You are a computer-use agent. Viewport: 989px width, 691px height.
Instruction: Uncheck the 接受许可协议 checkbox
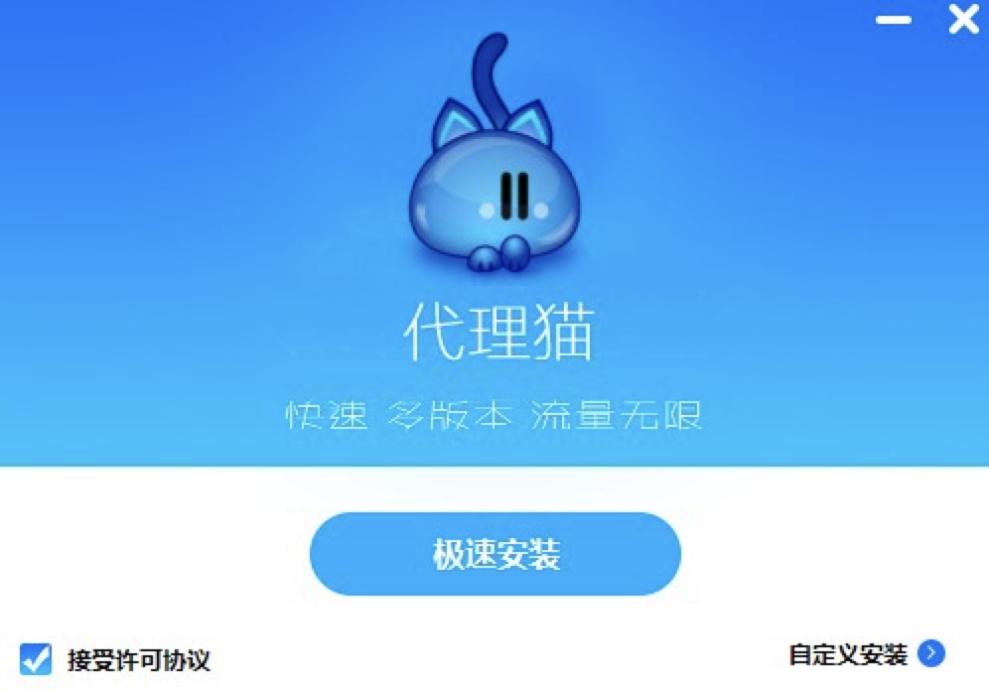36,659
